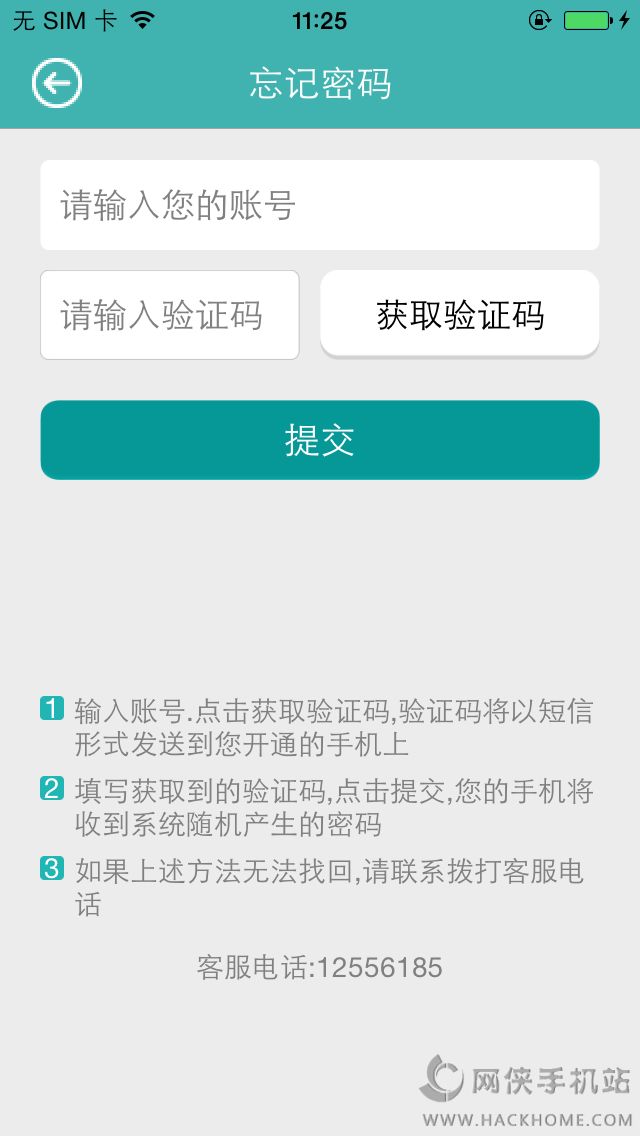
Task: Focus the verification code input field
Action: (169, 315)
